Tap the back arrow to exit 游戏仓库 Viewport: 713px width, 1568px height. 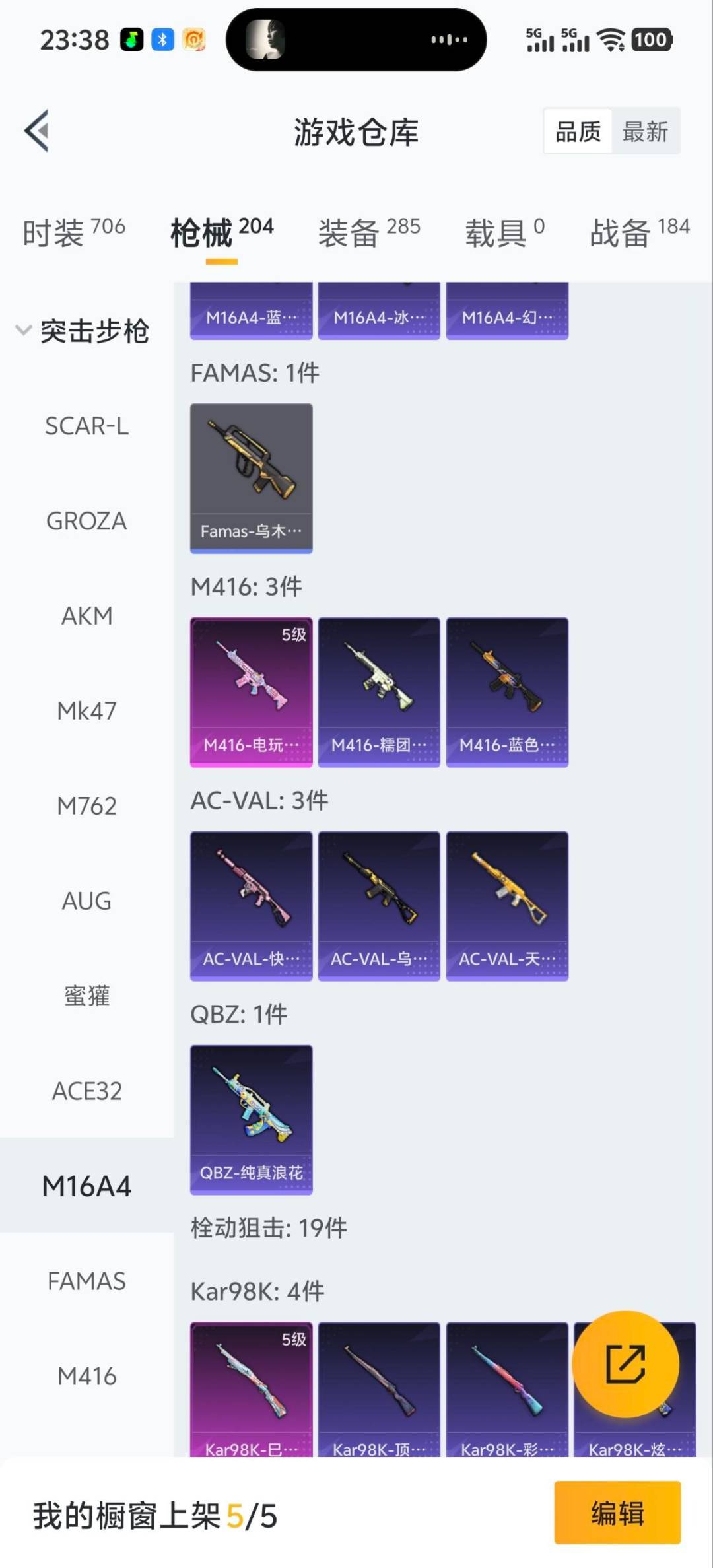click(36, 131)
